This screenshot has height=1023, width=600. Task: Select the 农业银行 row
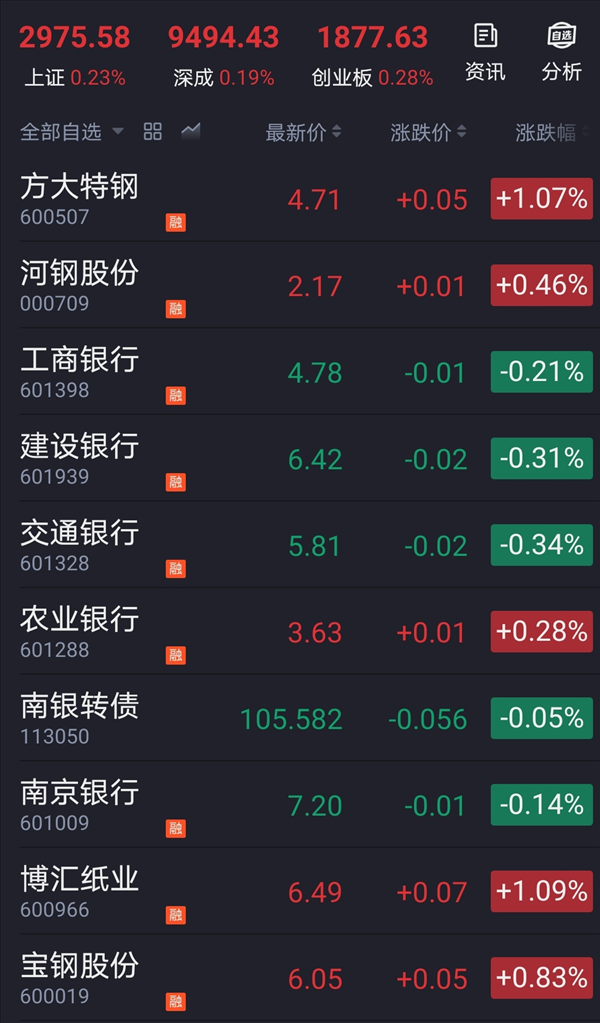pos(300,632)
